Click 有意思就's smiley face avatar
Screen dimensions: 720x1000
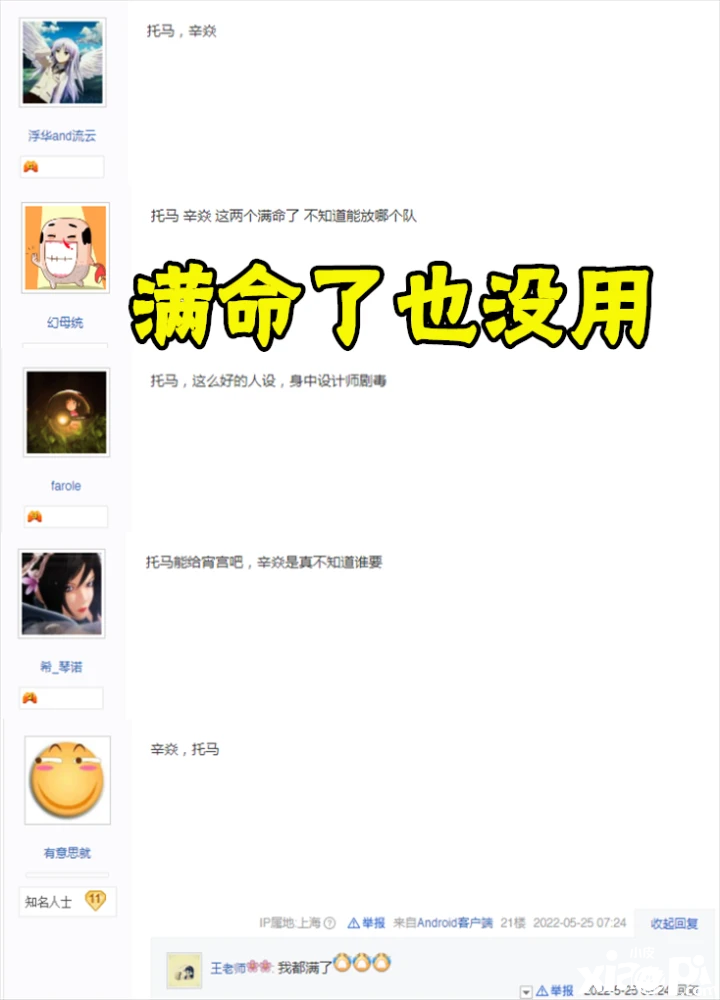click(x=66, y=781)
